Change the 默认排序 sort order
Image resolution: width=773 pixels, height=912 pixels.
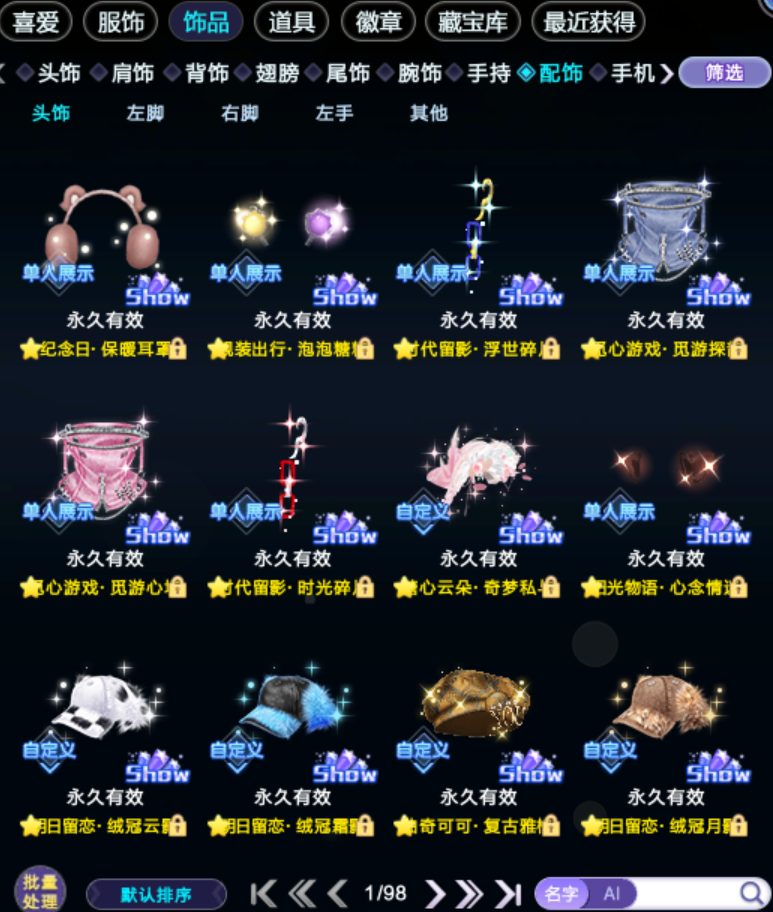point(156,894)
